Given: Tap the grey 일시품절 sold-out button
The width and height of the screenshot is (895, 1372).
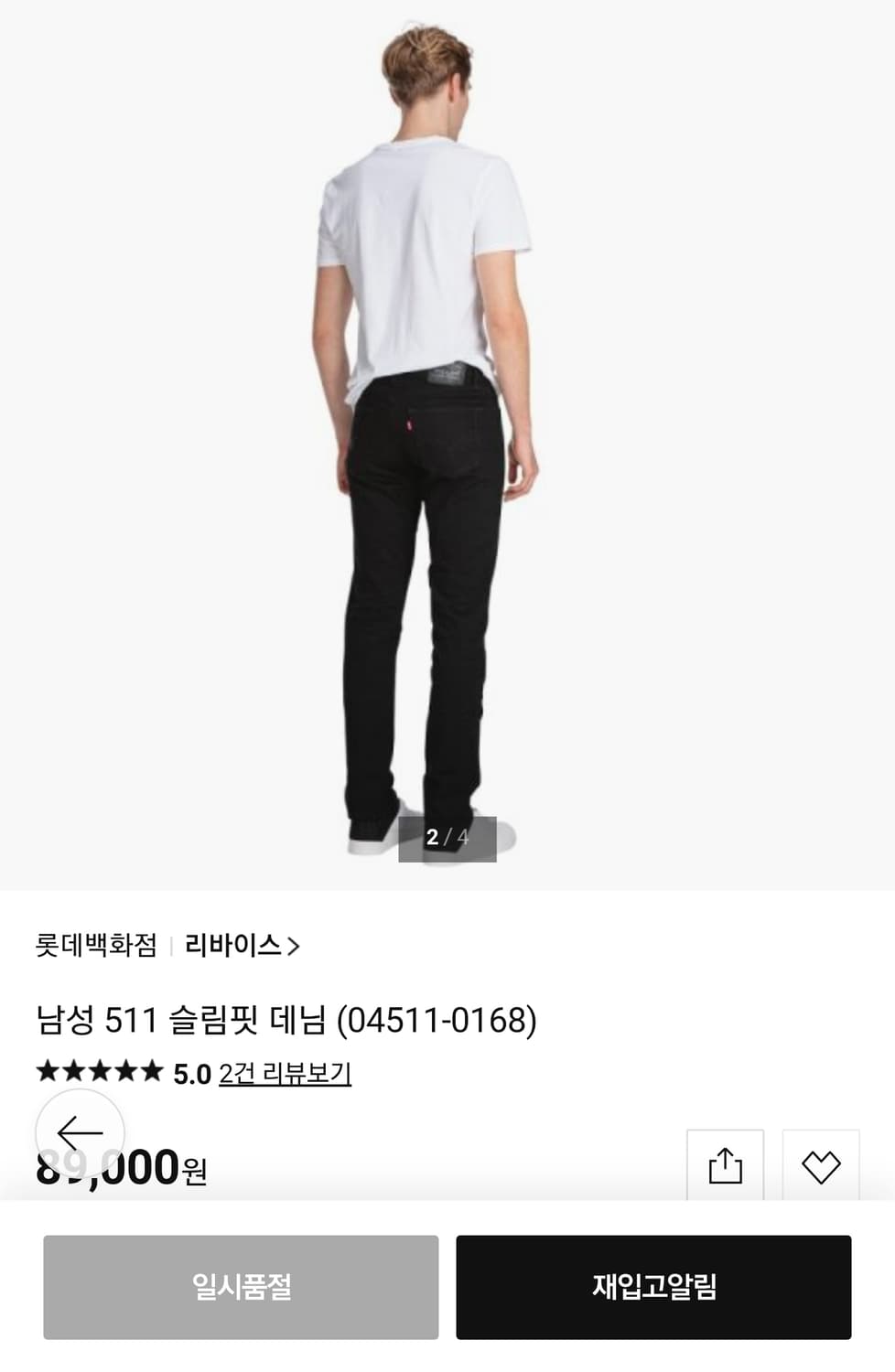Looking at the screenshot, I should (x=241, y=1288).
